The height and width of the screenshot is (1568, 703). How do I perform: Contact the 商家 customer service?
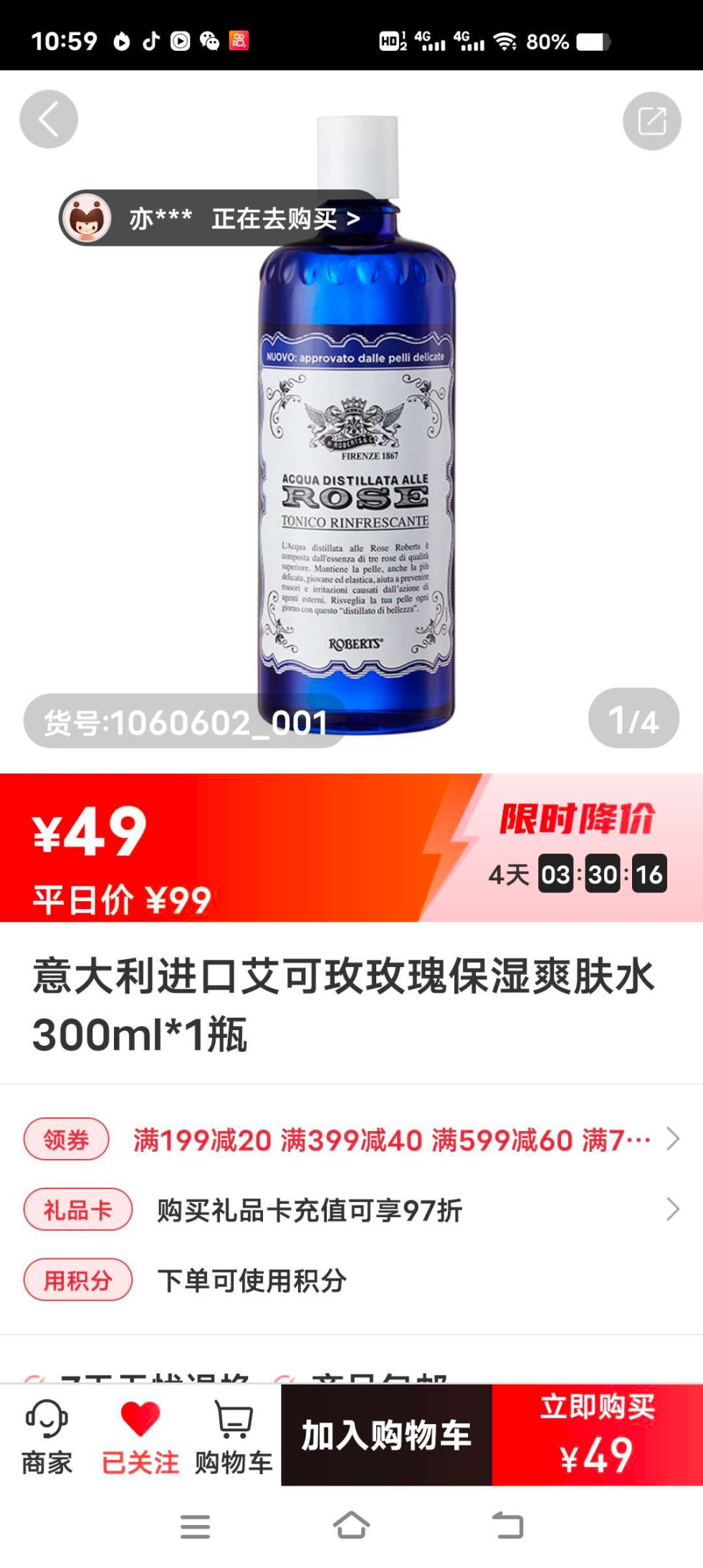(x=47, y=1436)
